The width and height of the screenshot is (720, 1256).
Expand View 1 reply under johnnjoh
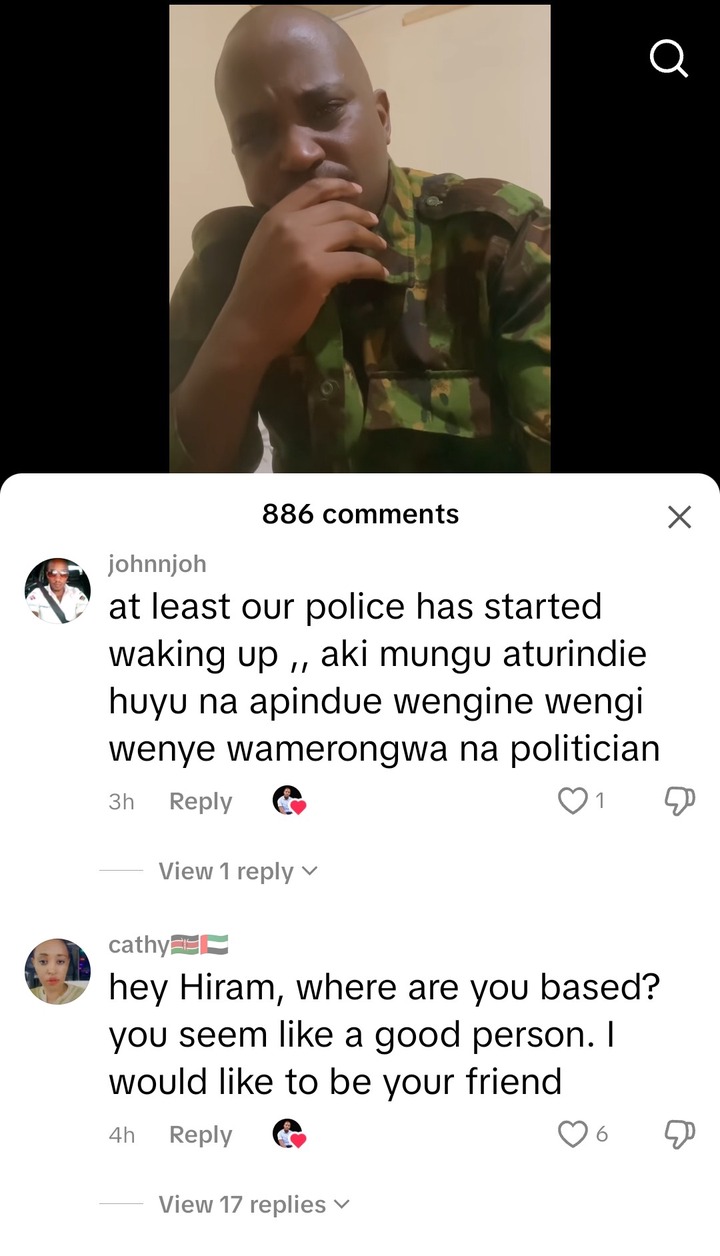tap(238, 872)
